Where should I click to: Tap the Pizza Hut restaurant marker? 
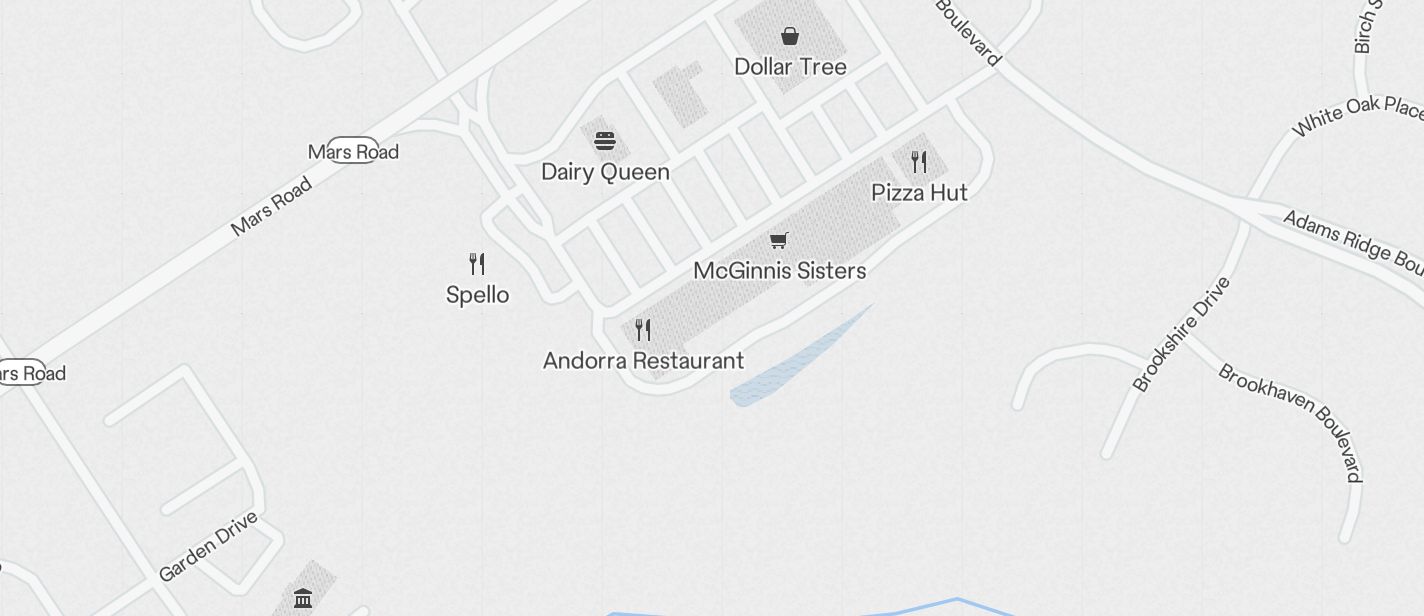[919, 162]
